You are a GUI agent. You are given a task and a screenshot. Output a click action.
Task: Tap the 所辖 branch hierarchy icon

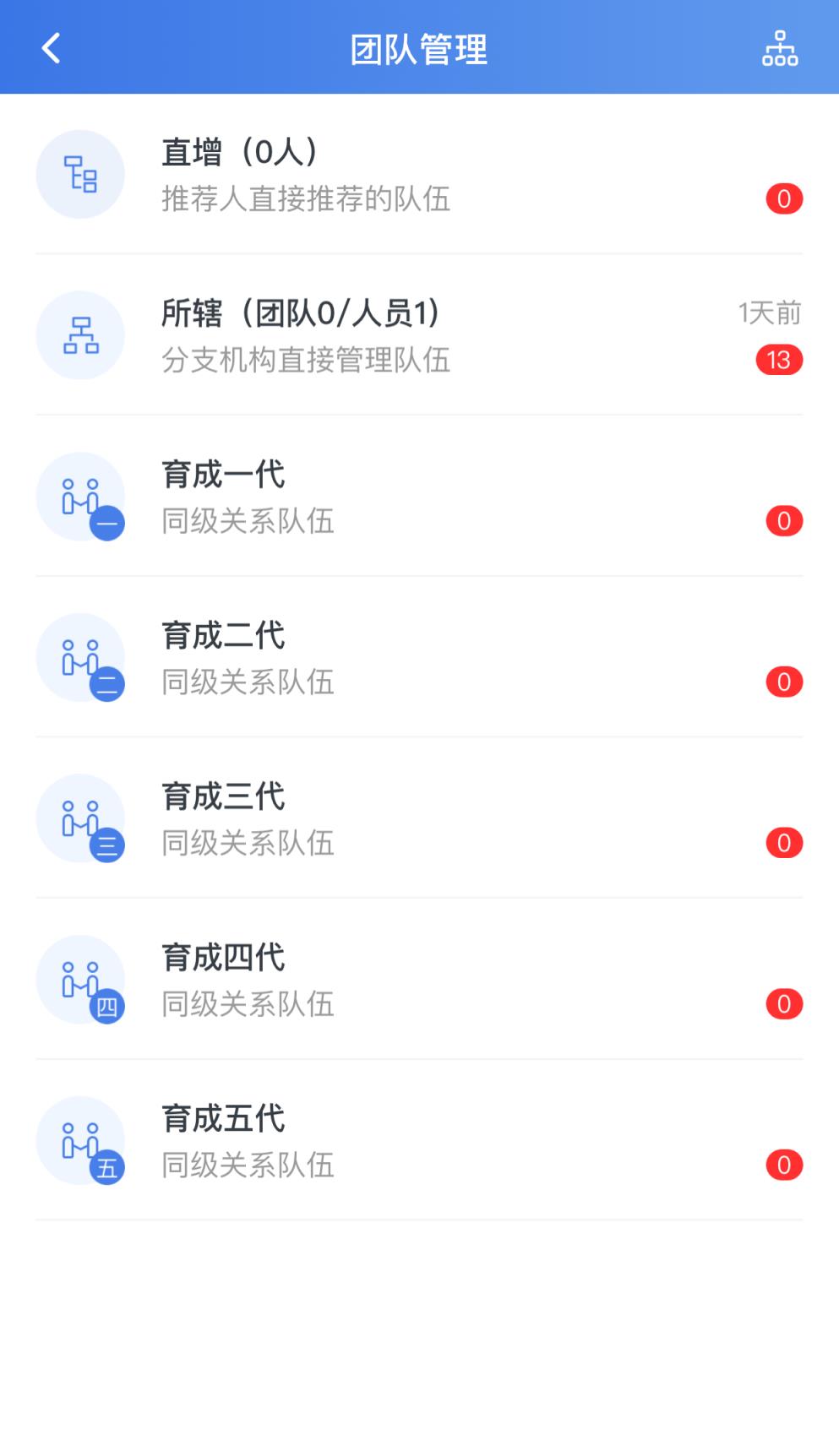click(80, 335)
